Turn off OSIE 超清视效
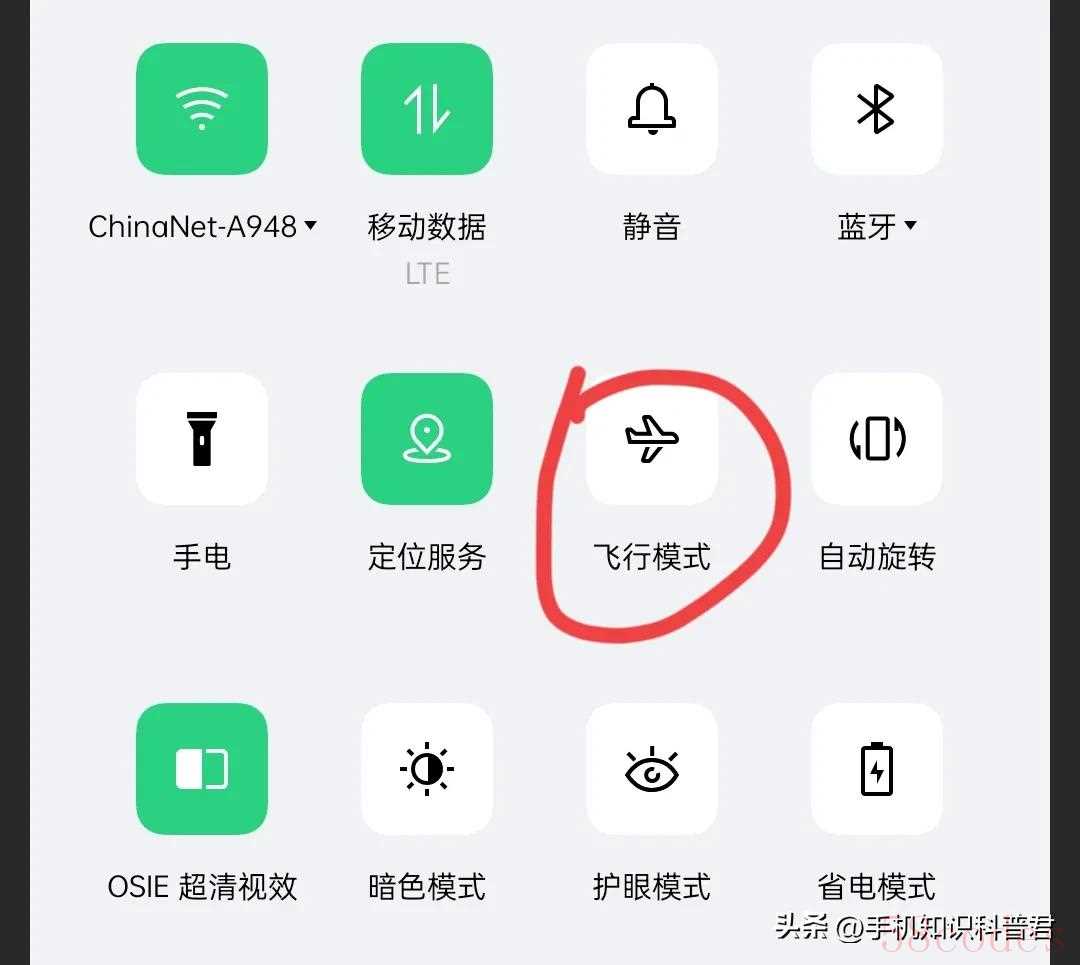Image resolution: width=1080 pixels, height=965 pixels. 201,769
